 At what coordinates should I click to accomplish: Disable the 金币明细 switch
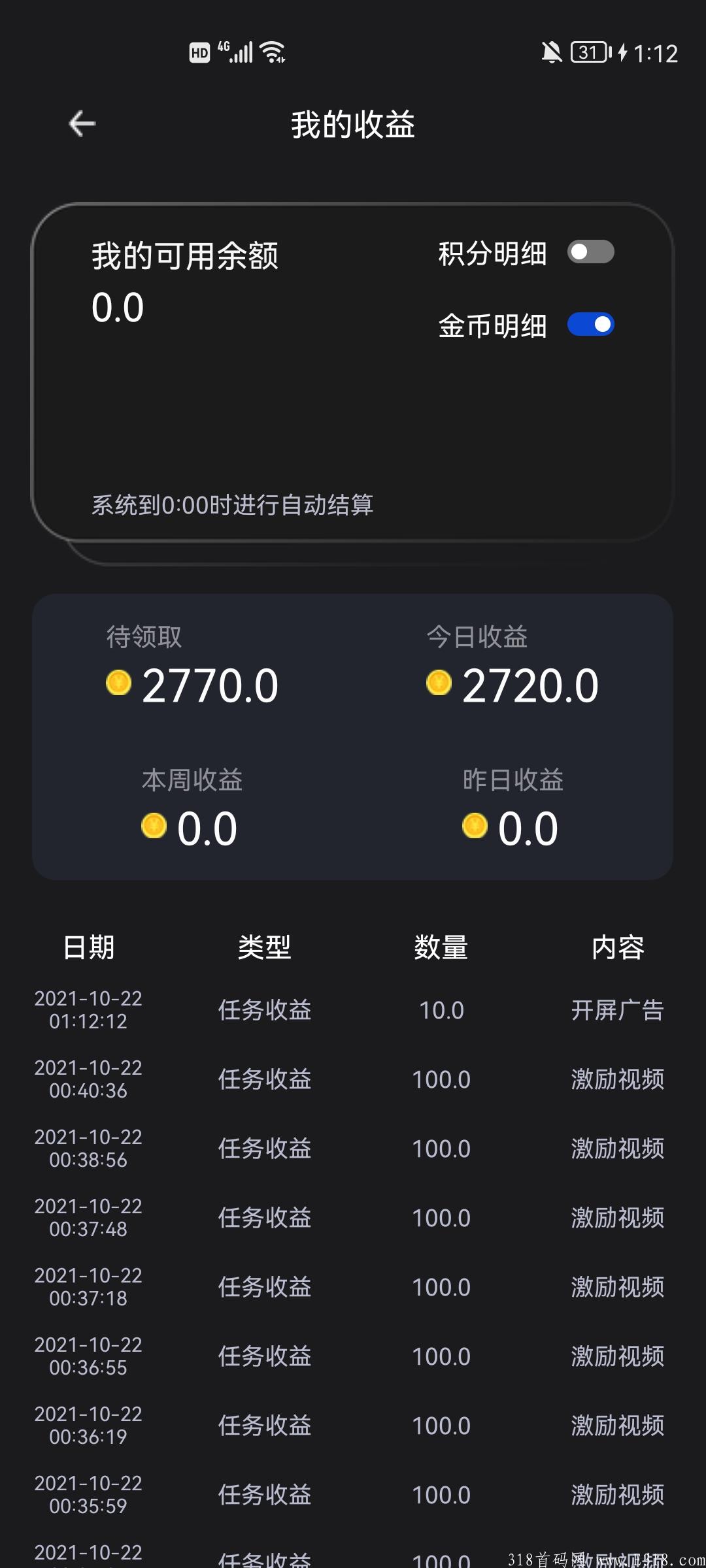pos(592,323)
